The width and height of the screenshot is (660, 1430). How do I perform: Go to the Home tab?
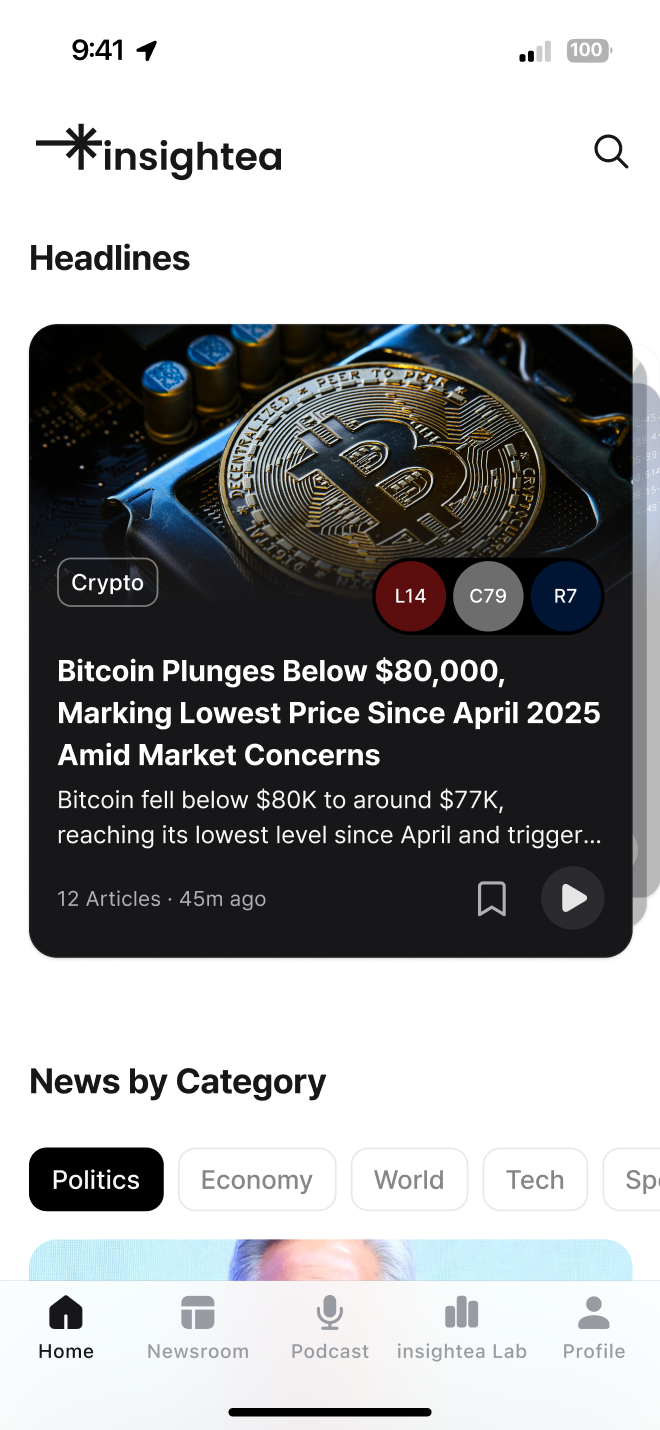[66, 1327]
